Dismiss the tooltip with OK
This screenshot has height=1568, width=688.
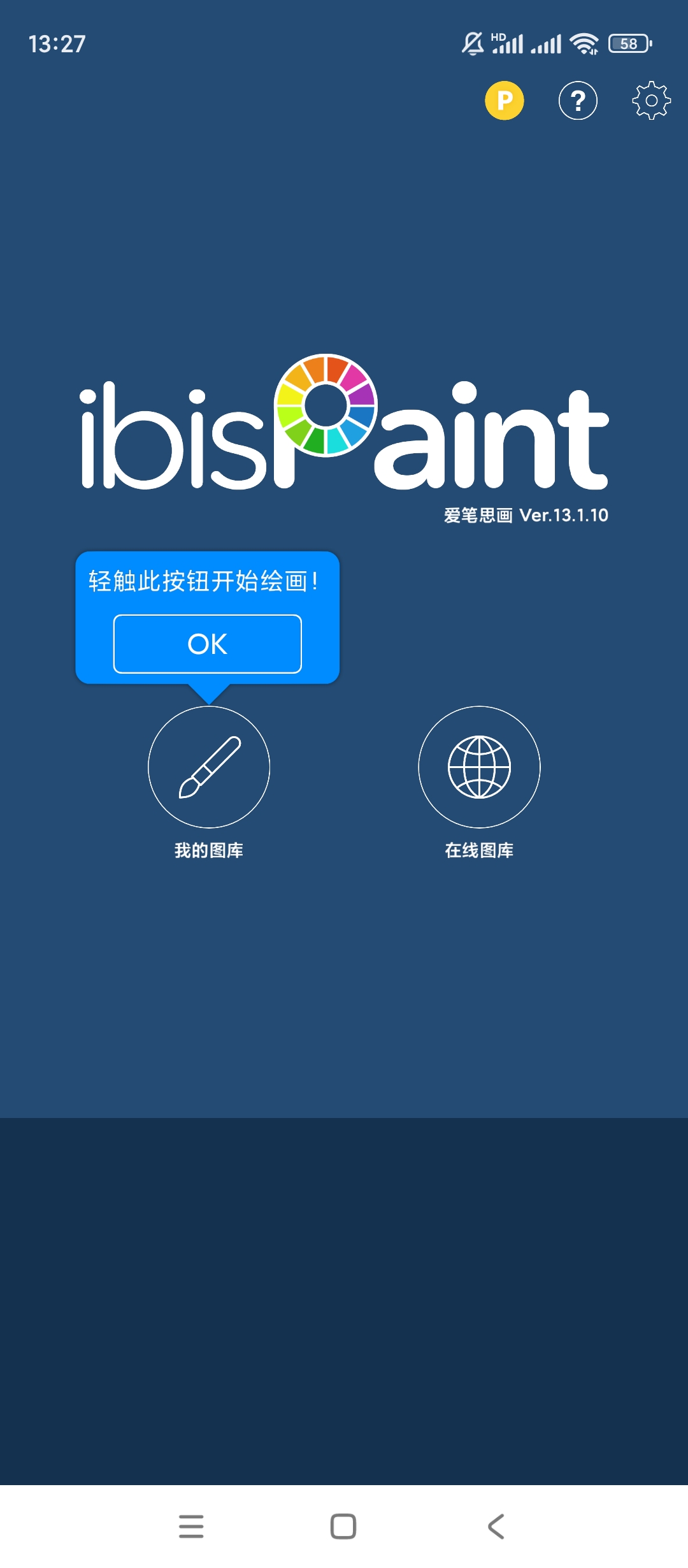tap(207, 644)
